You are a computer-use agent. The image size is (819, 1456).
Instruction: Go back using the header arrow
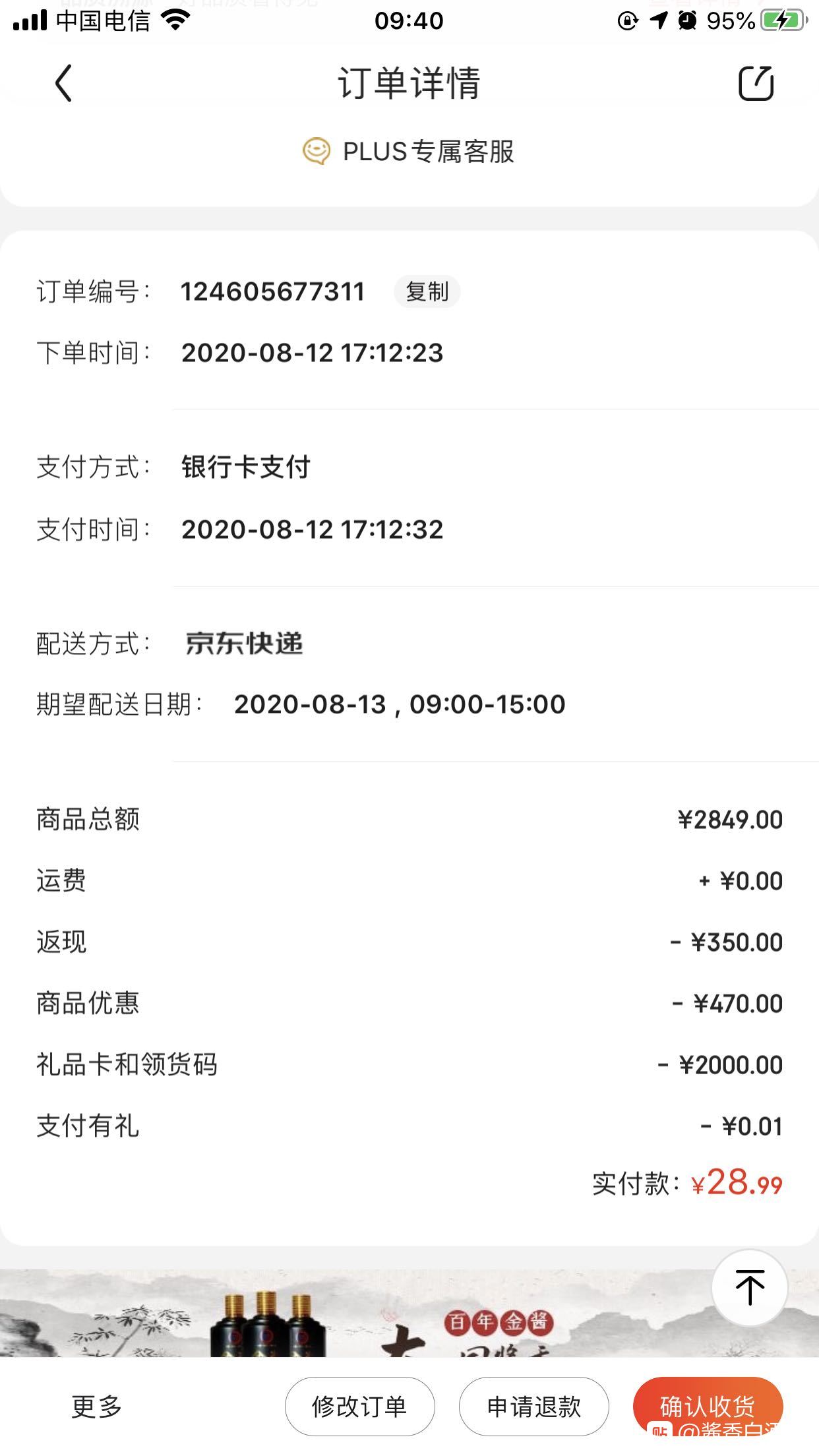click(x=63, y=83)
